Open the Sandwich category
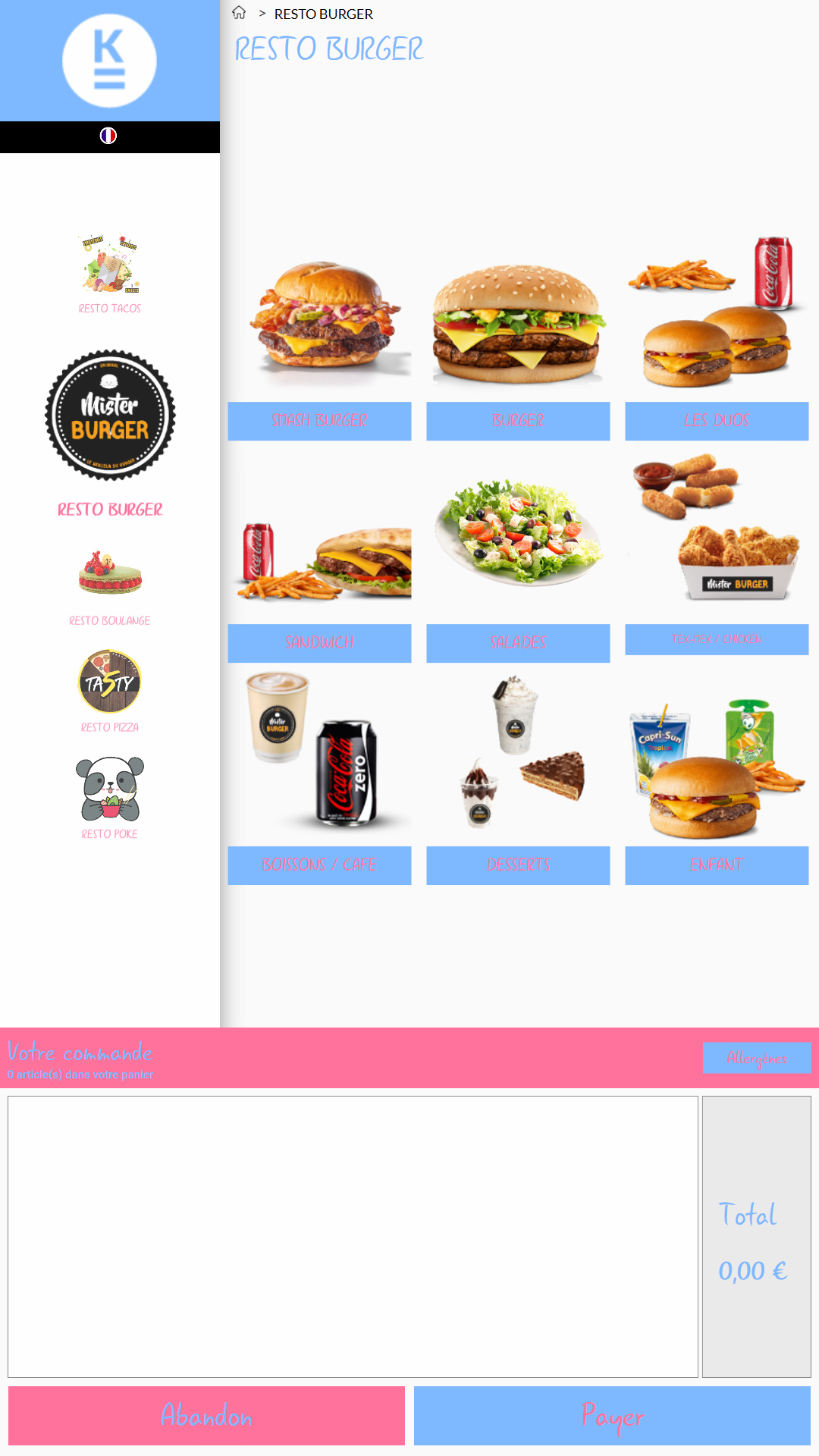The width and height of the screenshot is (819, 1456). tap(319, 642)
